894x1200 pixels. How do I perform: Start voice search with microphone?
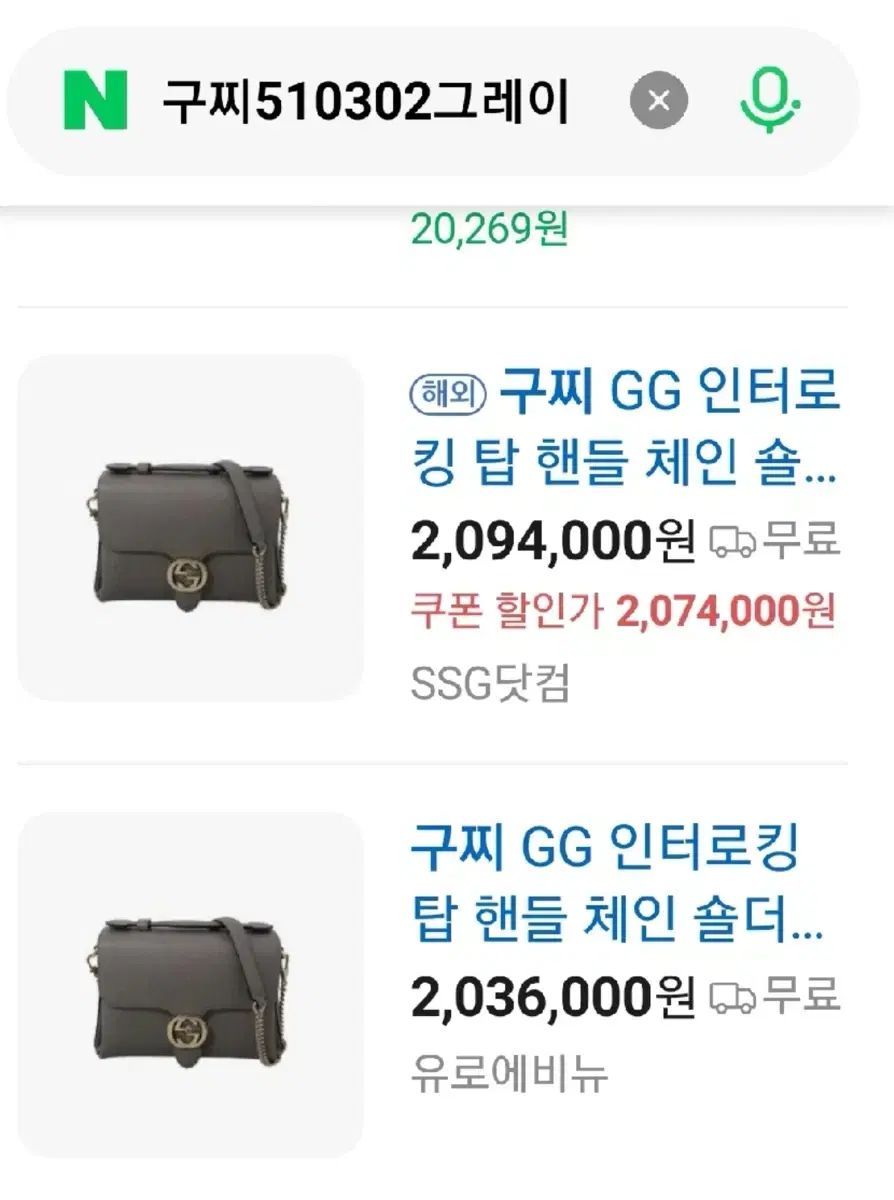[768, 100]
